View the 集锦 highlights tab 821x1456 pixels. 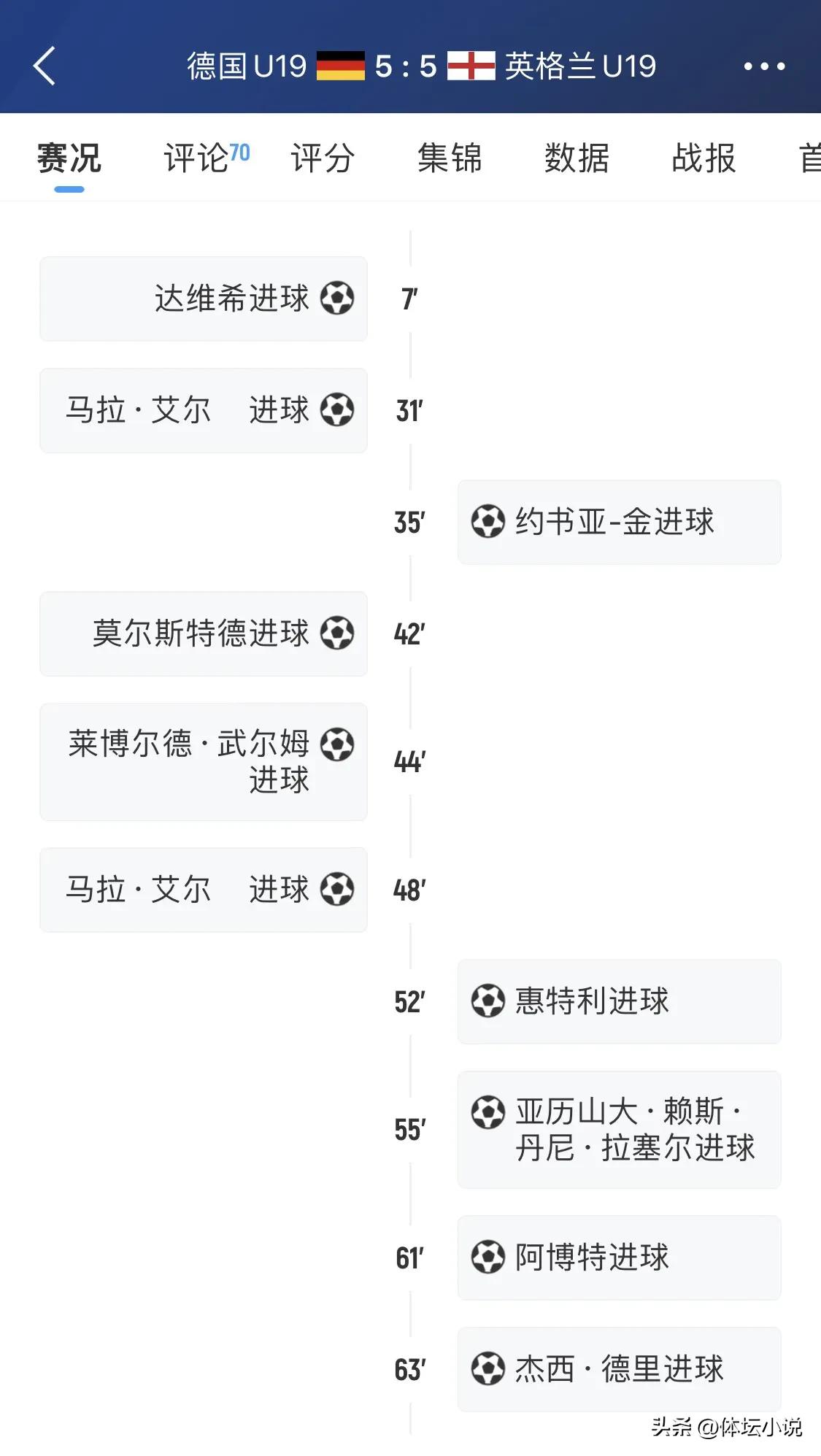tap(450, 158)
